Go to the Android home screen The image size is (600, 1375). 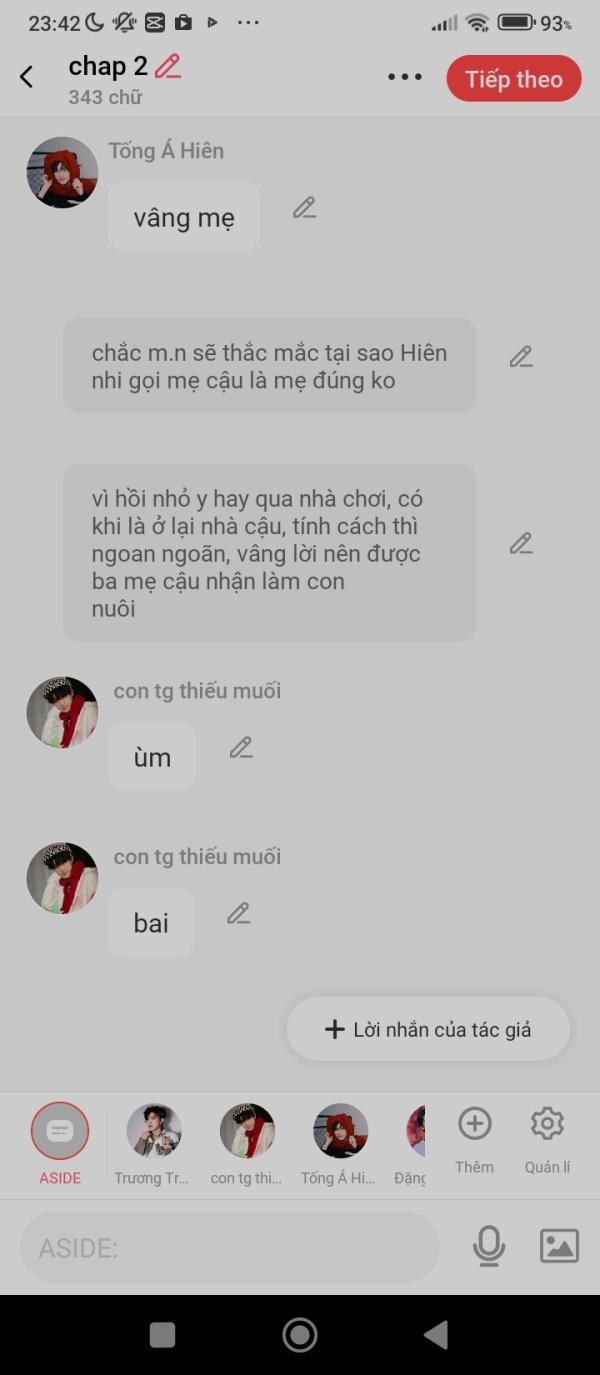tap(300, 1334)
